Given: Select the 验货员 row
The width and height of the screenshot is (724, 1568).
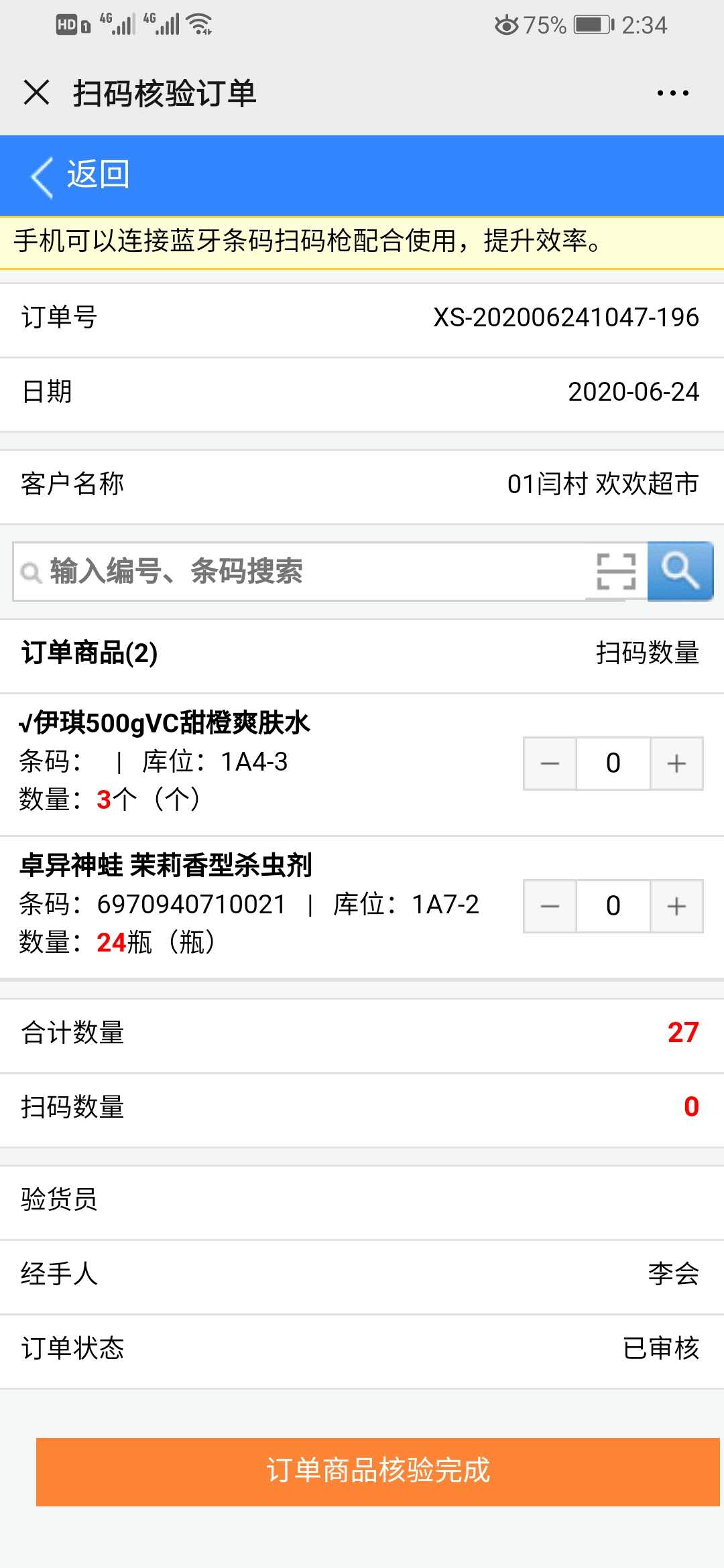Looking at the screenshot, I should (362, 1199).
